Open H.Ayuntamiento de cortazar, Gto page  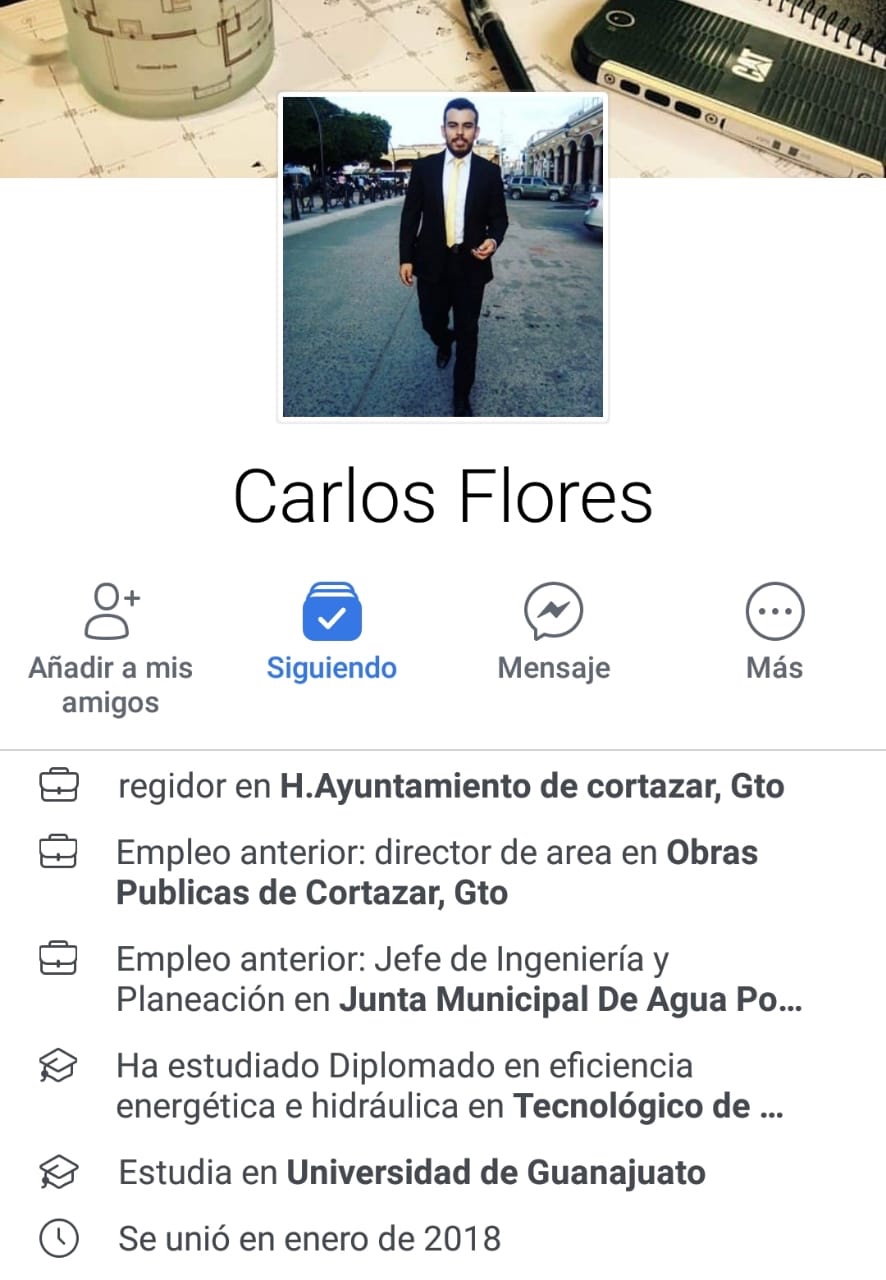tap(531, 786)
